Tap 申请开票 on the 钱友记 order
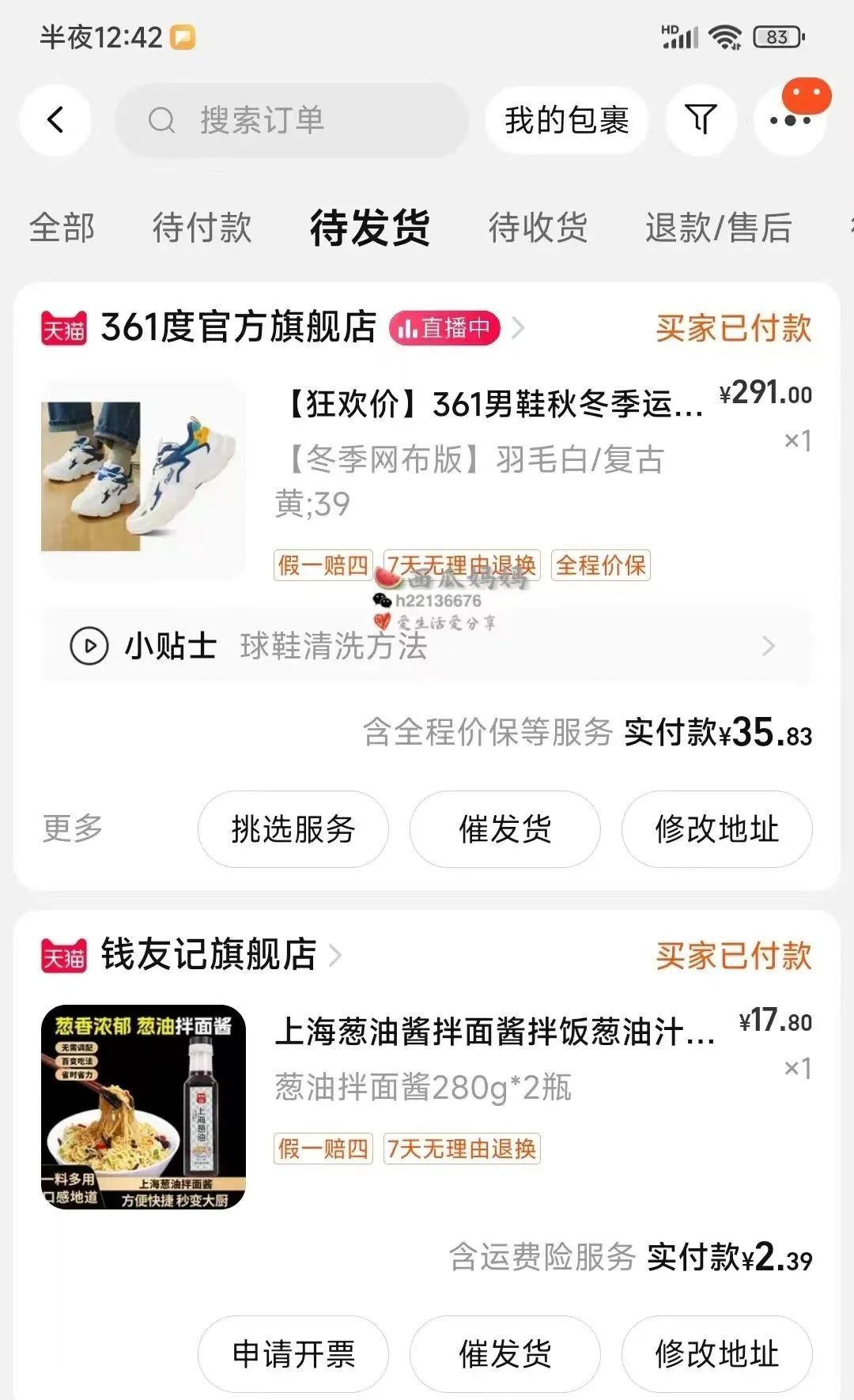 point(293,1354)
